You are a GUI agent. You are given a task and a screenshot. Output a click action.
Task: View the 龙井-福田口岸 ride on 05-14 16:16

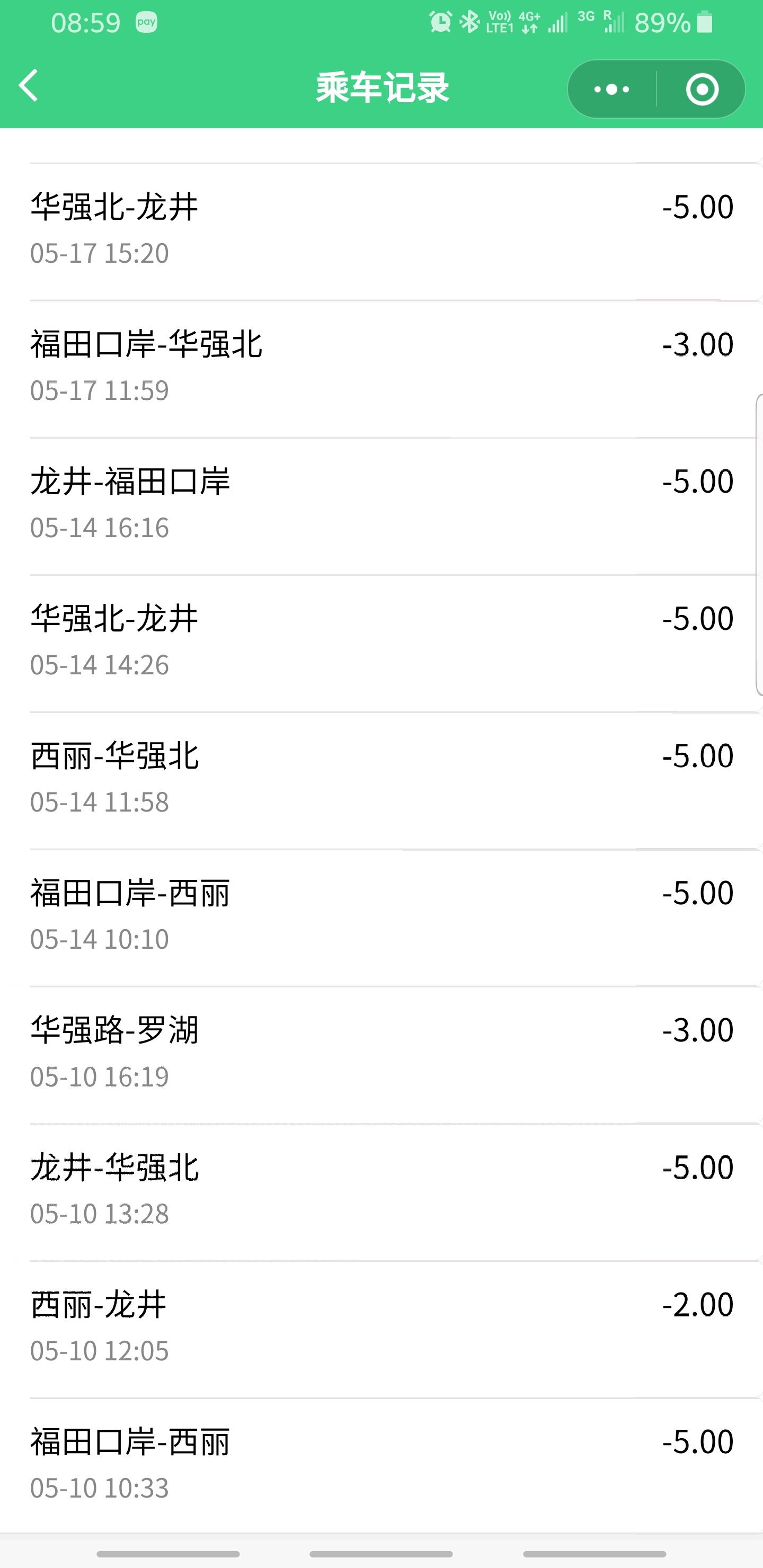tap(381, 506)
